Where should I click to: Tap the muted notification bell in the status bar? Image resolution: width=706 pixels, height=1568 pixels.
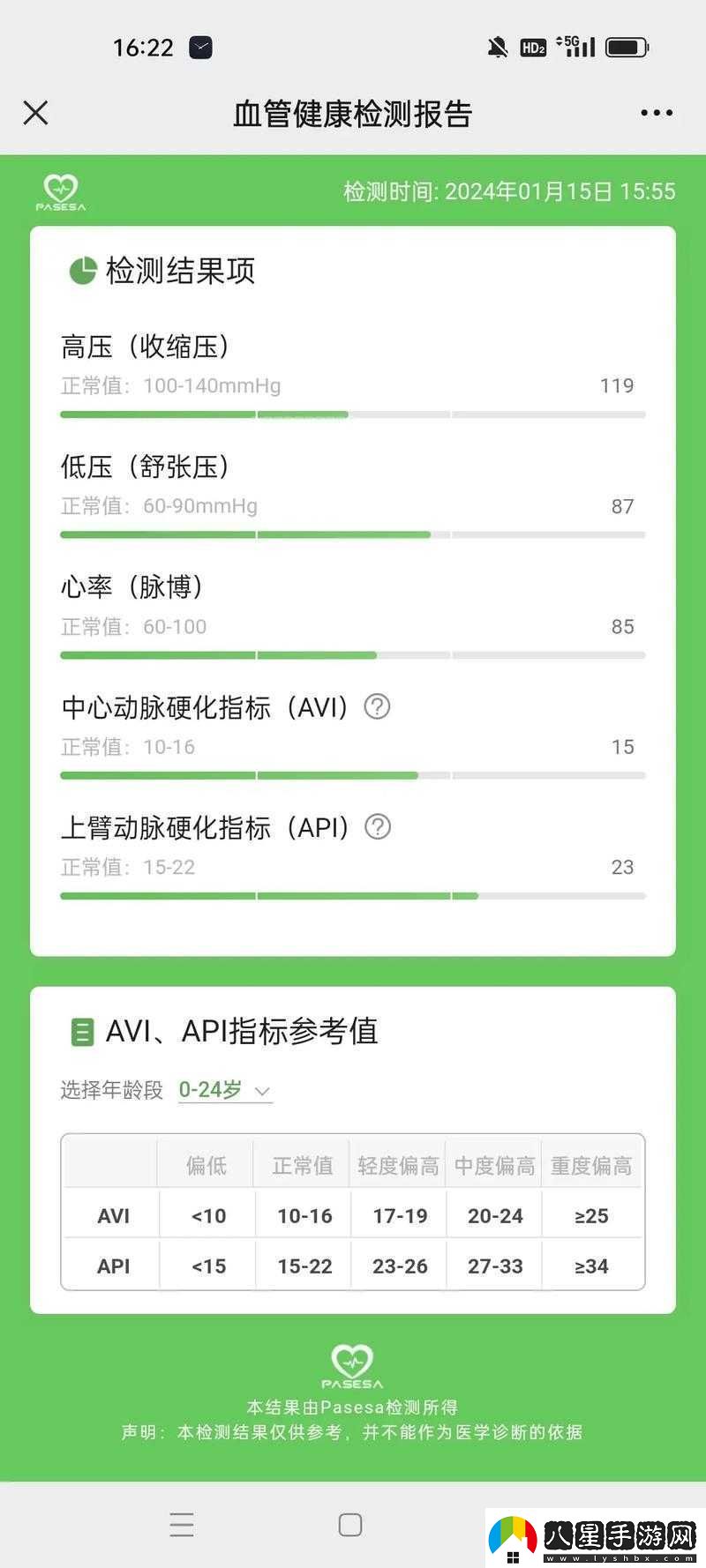coord(497,47)
